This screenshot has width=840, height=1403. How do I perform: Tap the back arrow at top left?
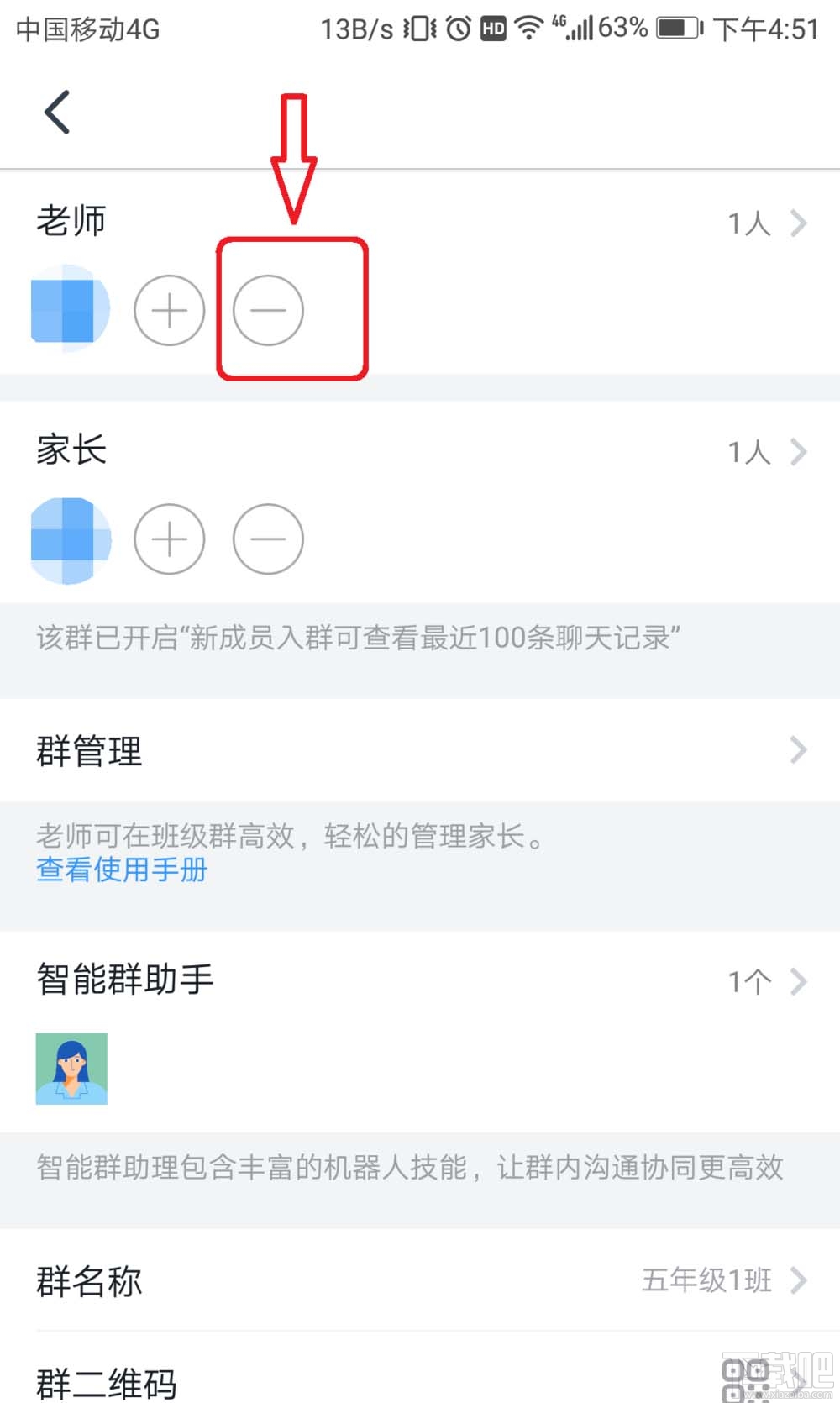55,110
